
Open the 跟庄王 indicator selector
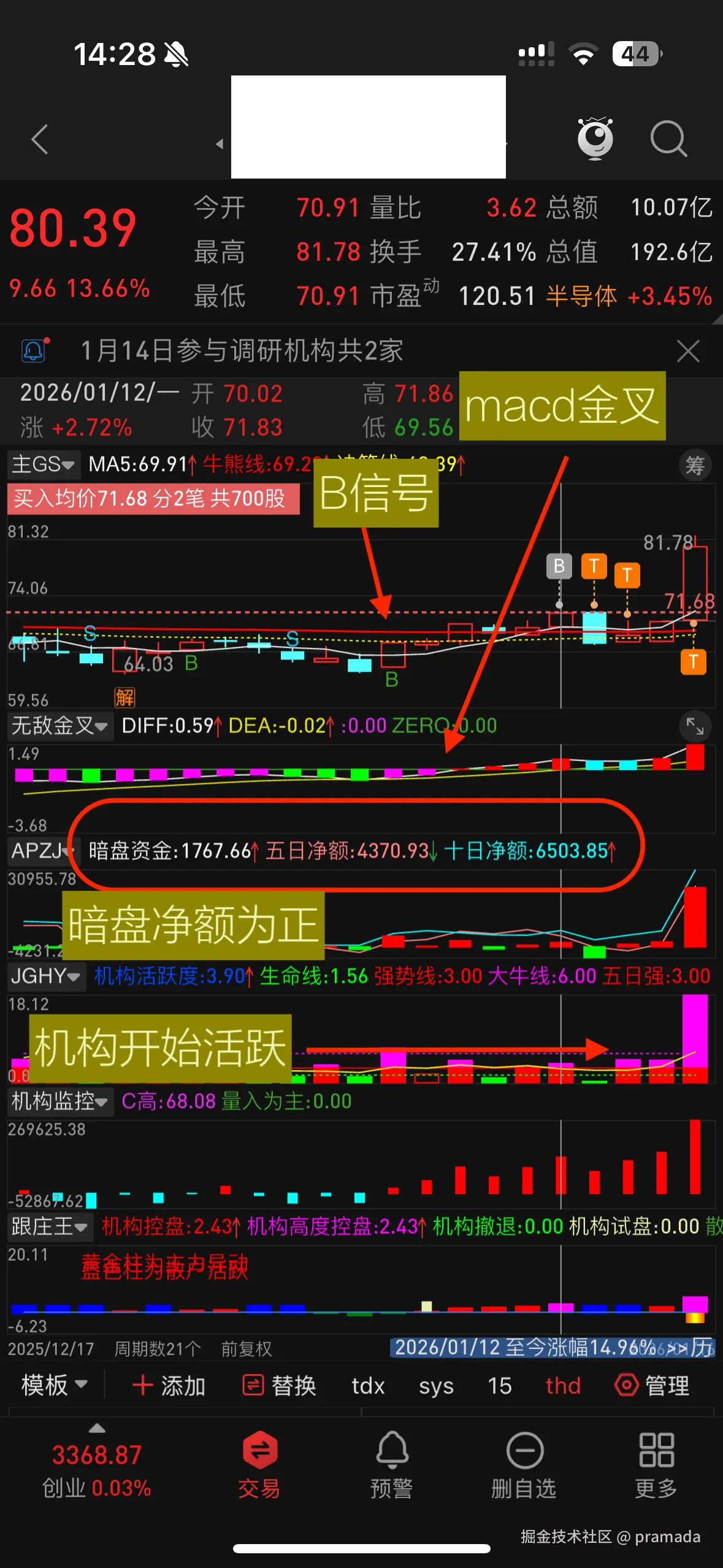coord(49,1227)
